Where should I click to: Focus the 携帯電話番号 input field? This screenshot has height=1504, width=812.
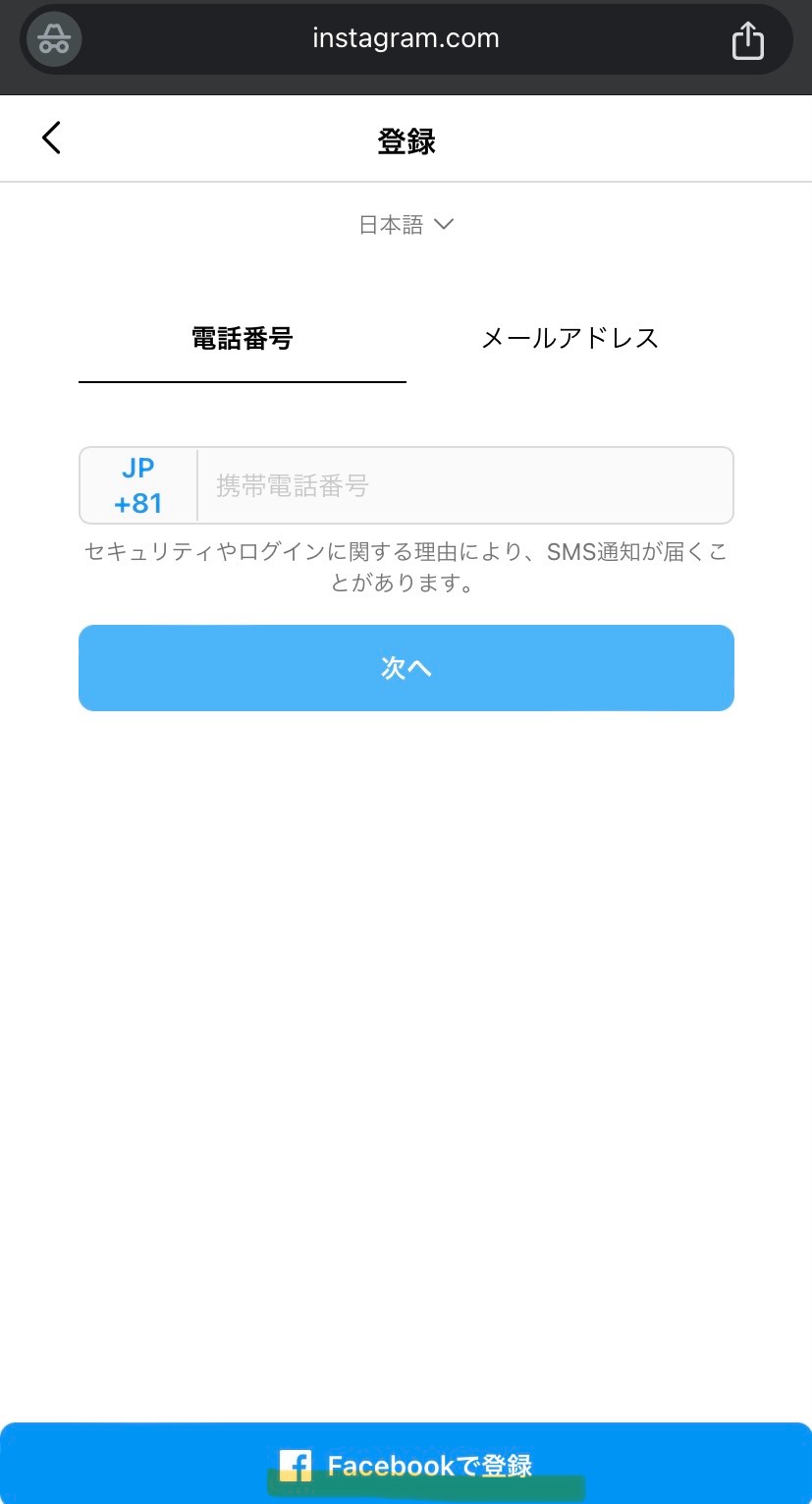tap(465, 485)
